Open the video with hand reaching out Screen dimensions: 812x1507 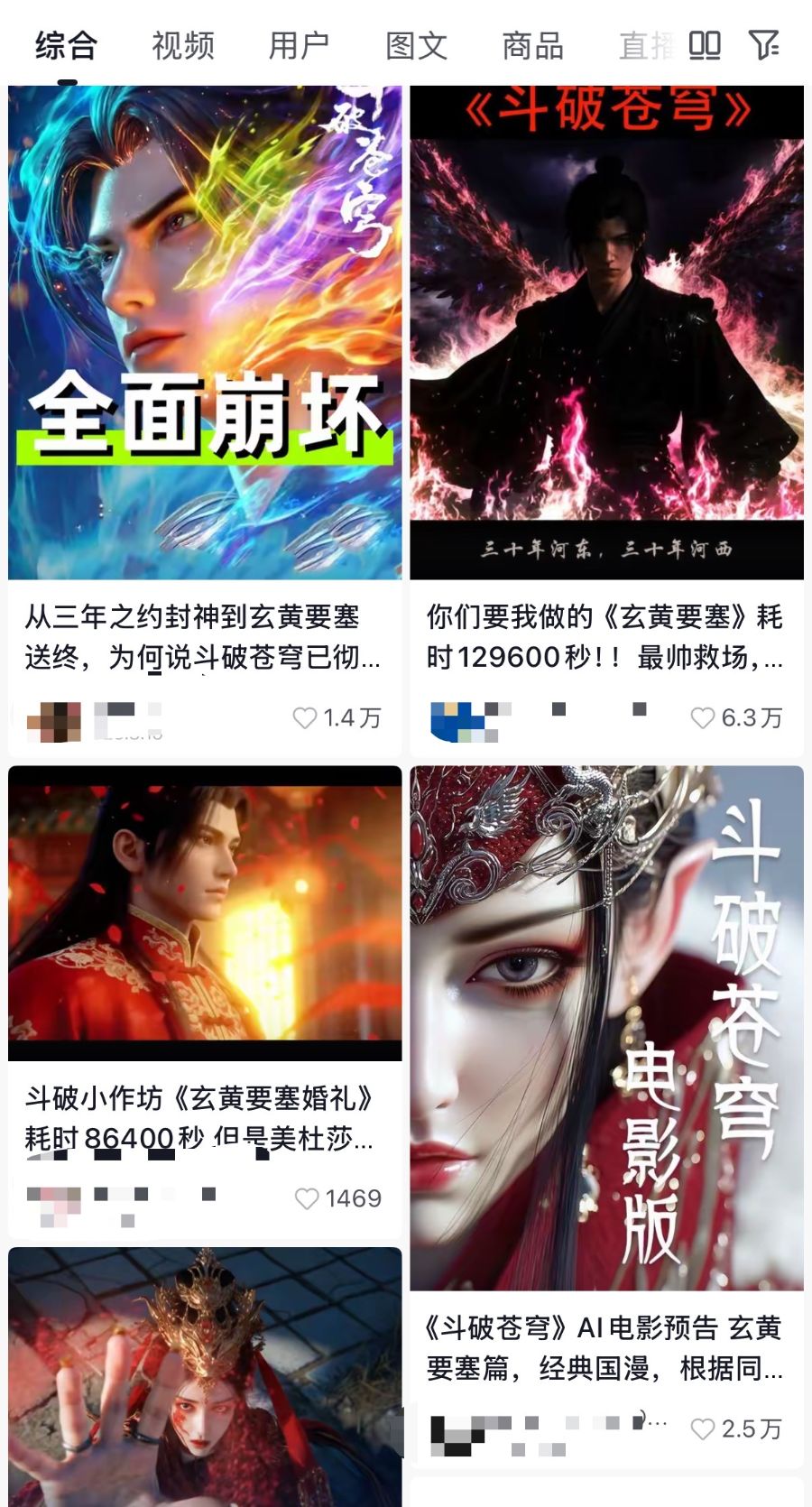click(205, 1376)
